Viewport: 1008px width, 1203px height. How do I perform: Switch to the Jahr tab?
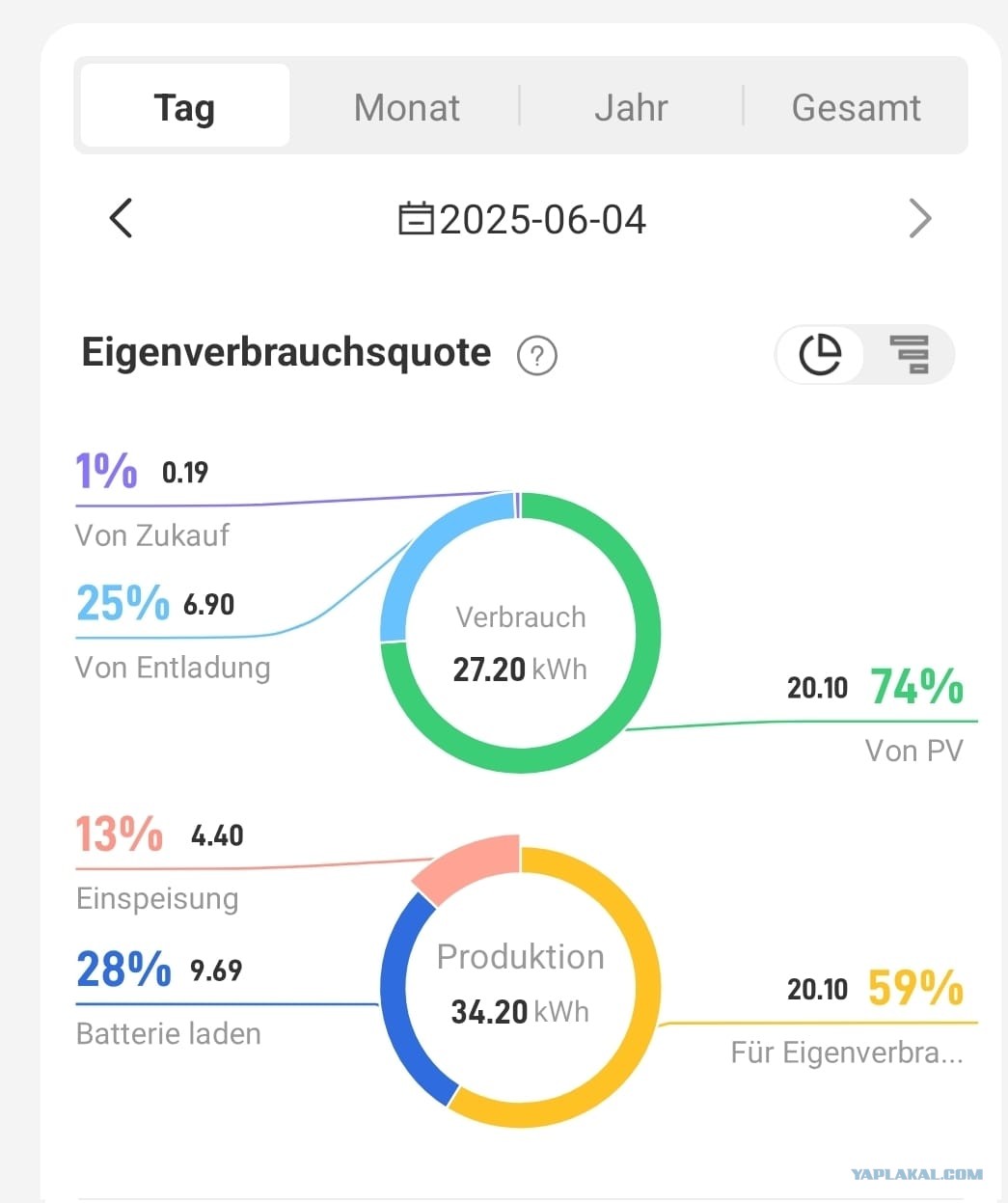click(631, 107)
